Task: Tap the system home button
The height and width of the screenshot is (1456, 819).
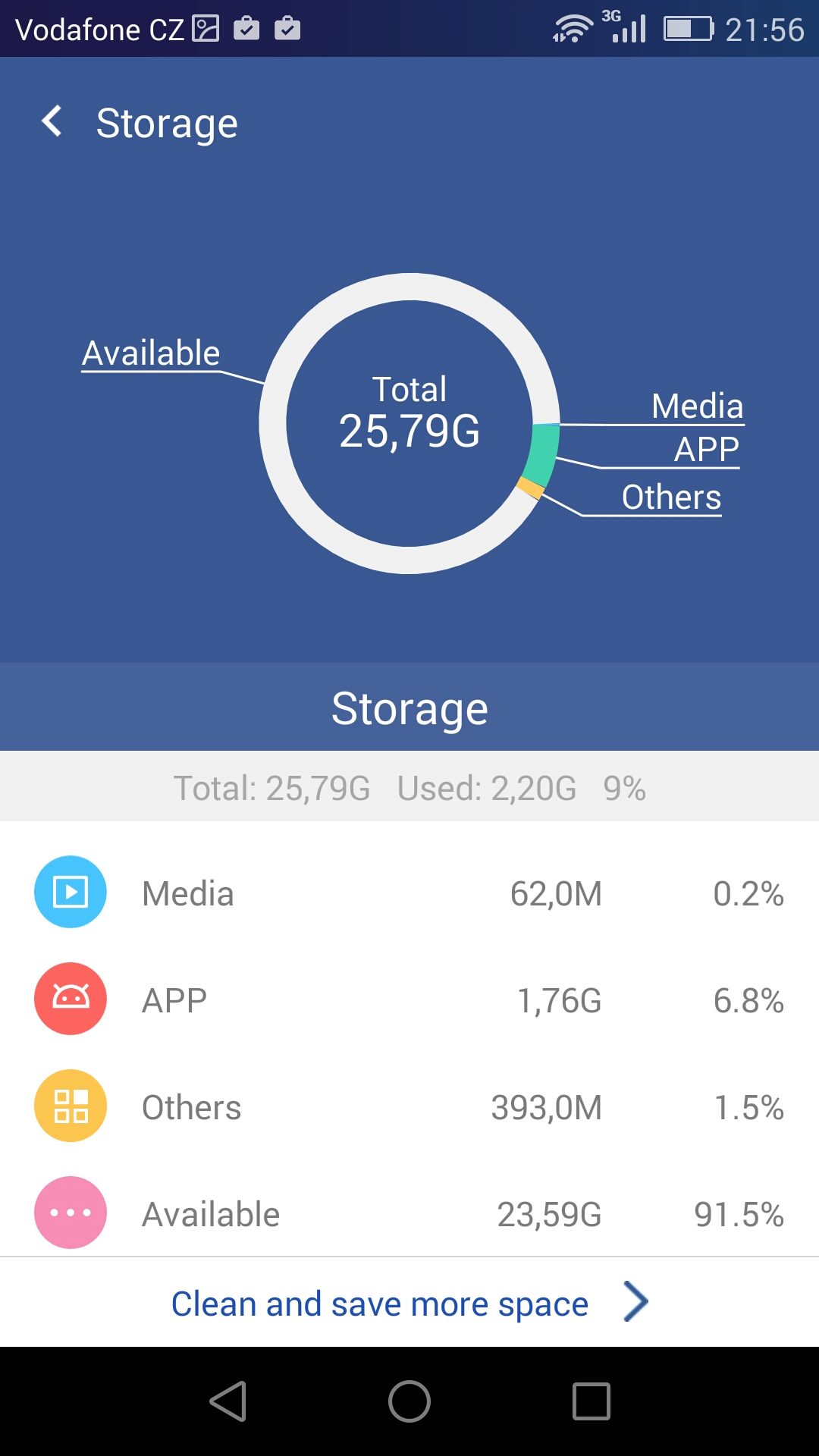Action: pyautogui.click(x=409, y=1401)
